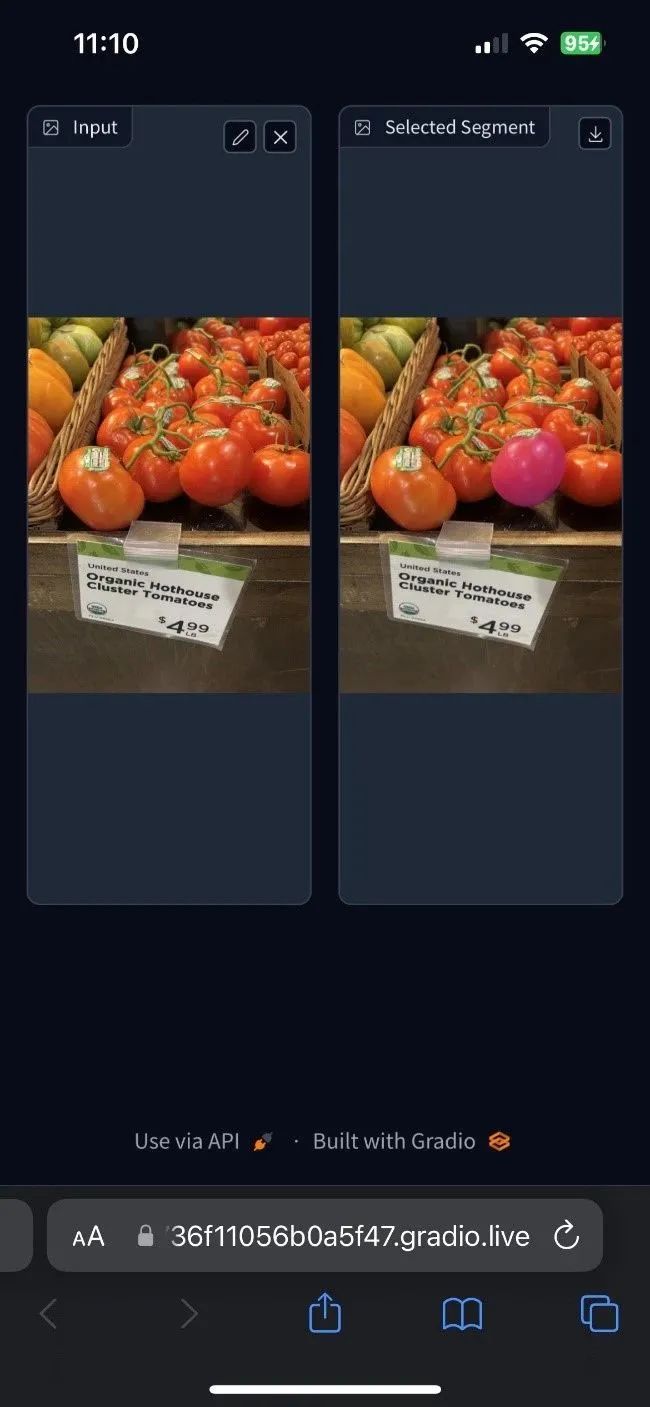
Task: Tap the Input tomato image to select a segment
Action: coord(169,504)
